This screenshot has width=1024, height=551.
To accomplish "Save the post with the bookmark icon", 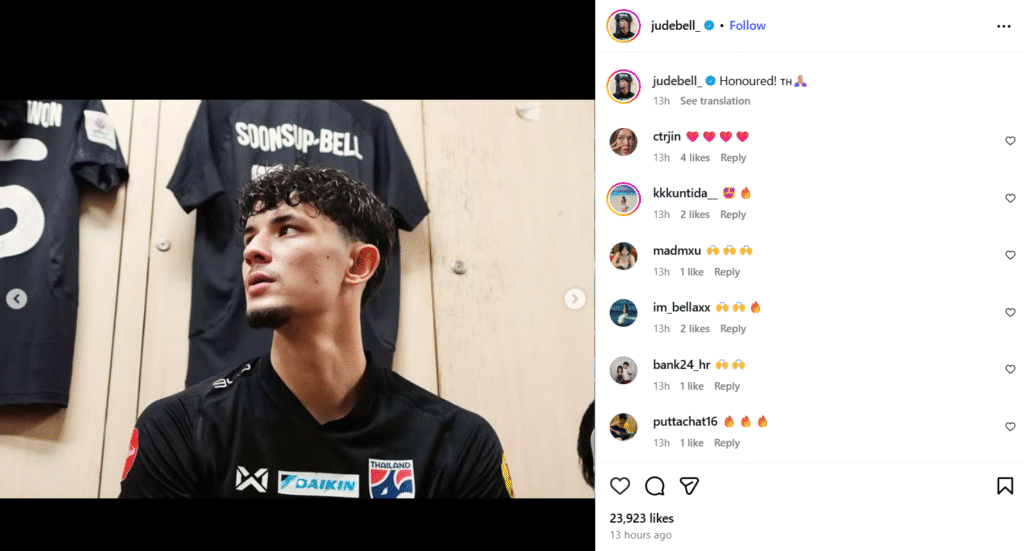I will coord(1005,486).
